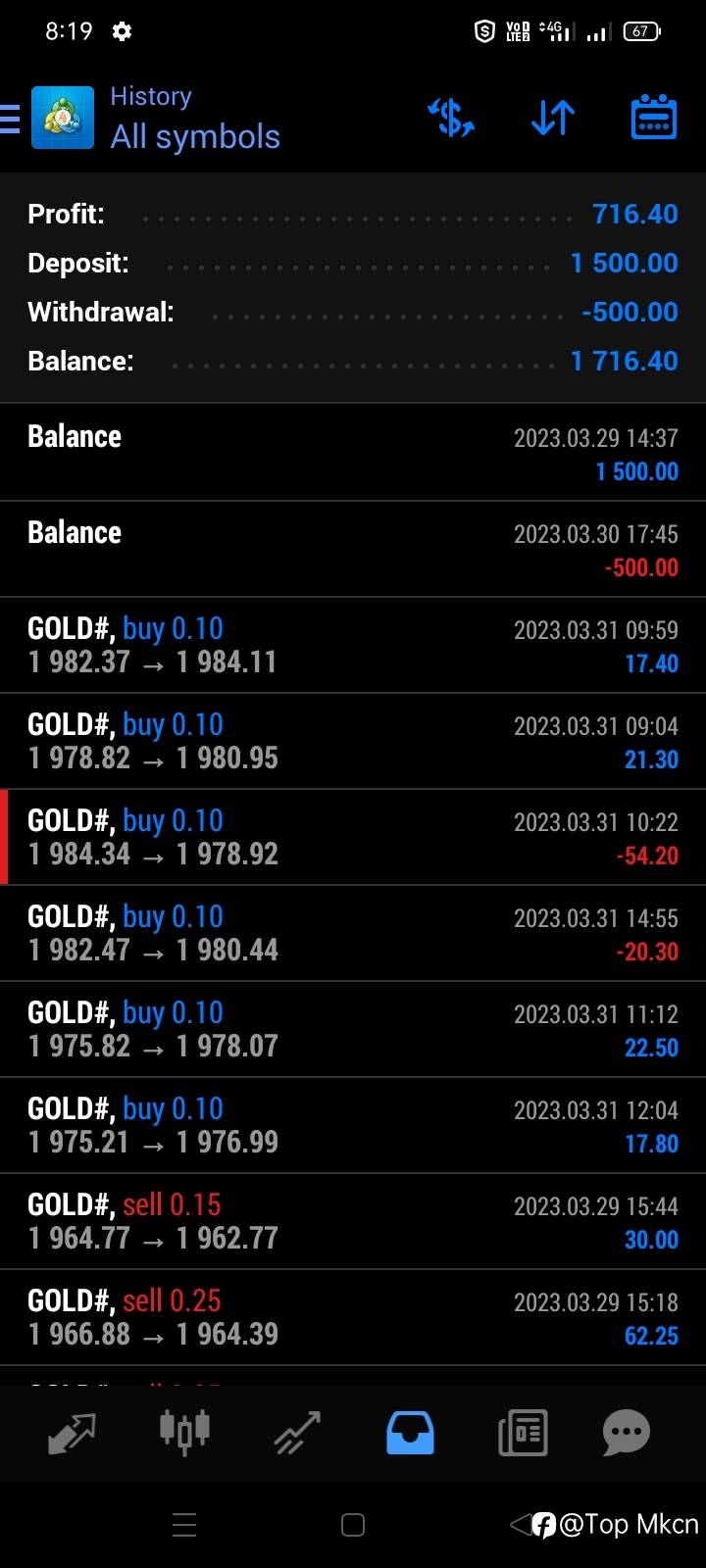The image size is (706, 1568).
Task: Switch to the Trade tab
Action: click(297, 1433)
